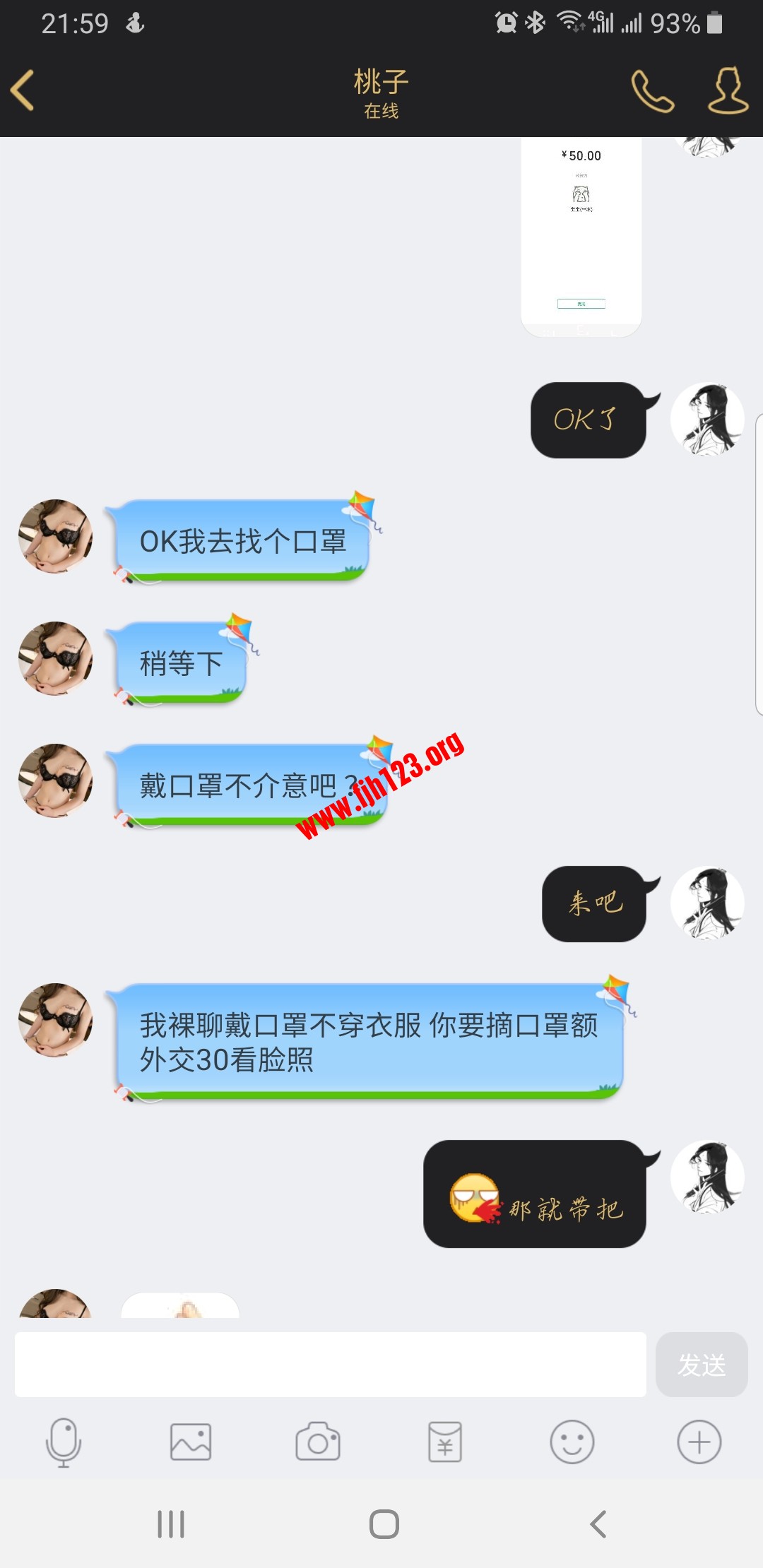Tap the Android recent apps button

click(x=172, y=1524)
